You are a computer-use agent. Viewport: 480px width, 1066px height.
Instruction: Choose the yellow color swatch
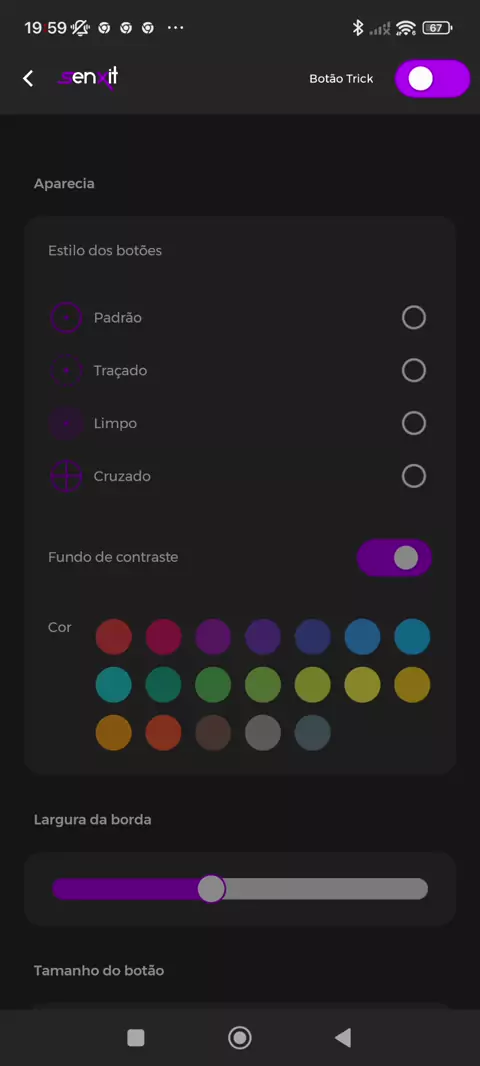(x=362, y=685)
